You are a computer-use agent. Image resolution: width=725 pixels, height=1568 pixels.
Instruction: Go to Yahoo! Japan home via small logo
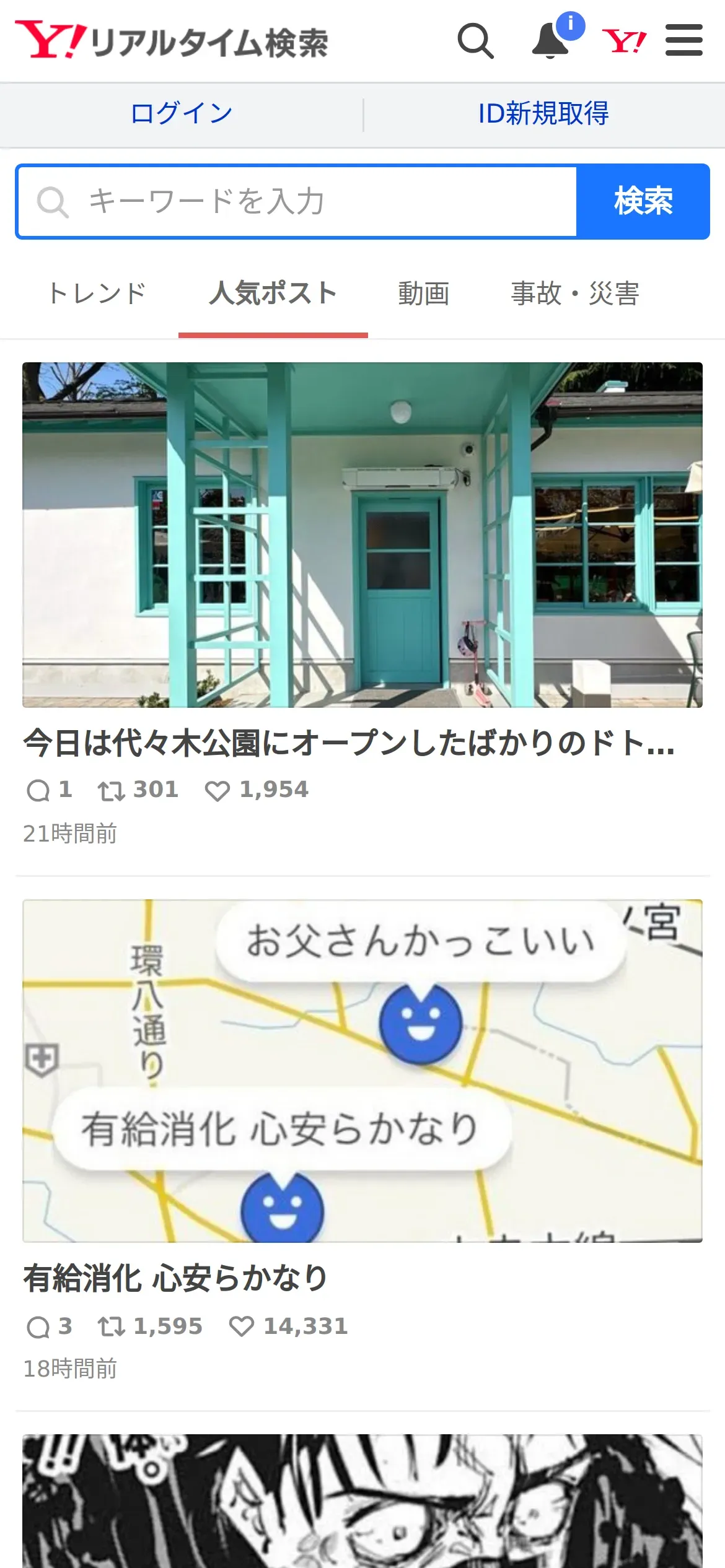click(x=624, y=41)
